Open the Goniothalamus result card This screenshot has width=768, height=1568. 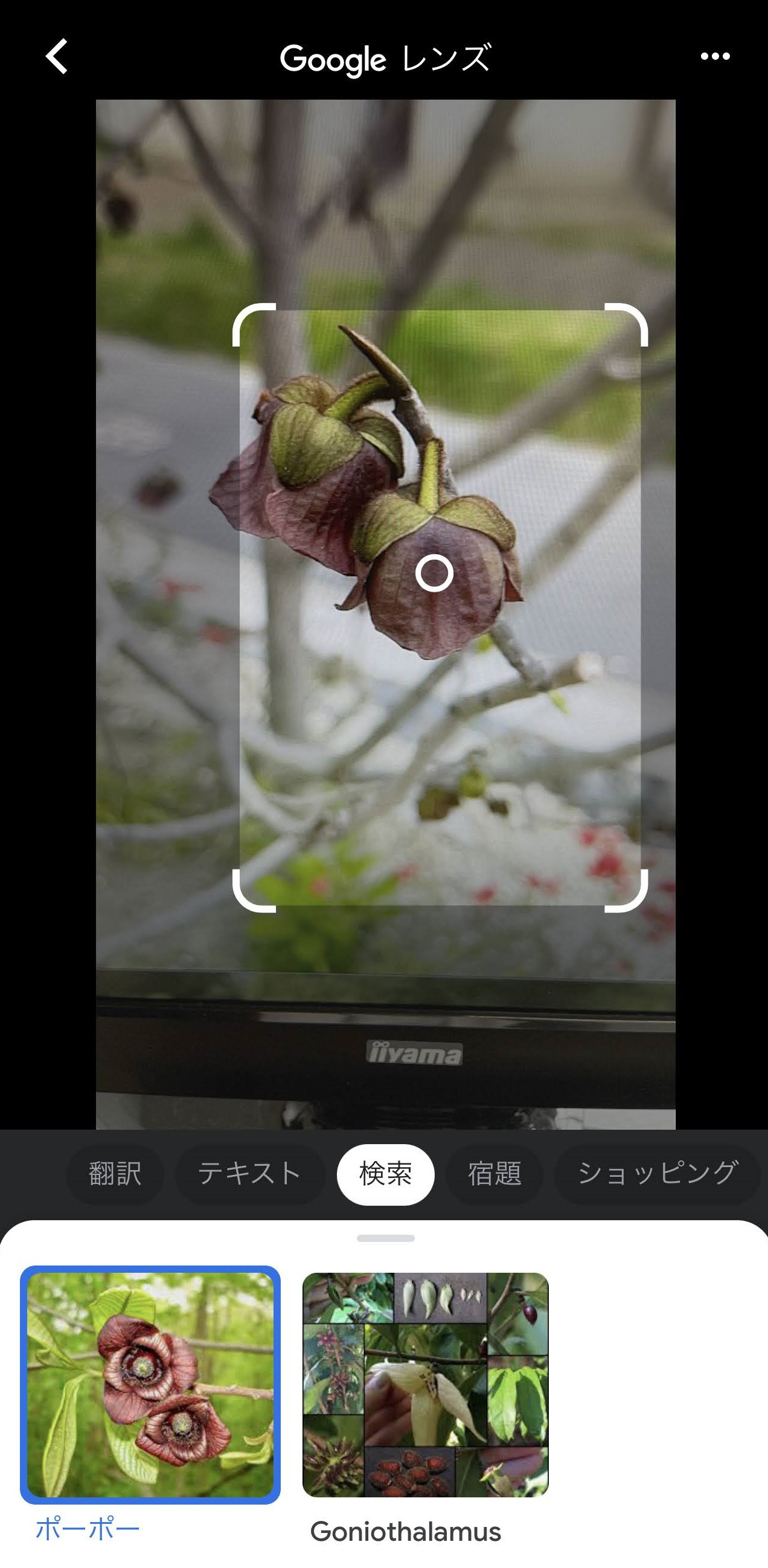pyautogui.click(x=426, y=1384)
